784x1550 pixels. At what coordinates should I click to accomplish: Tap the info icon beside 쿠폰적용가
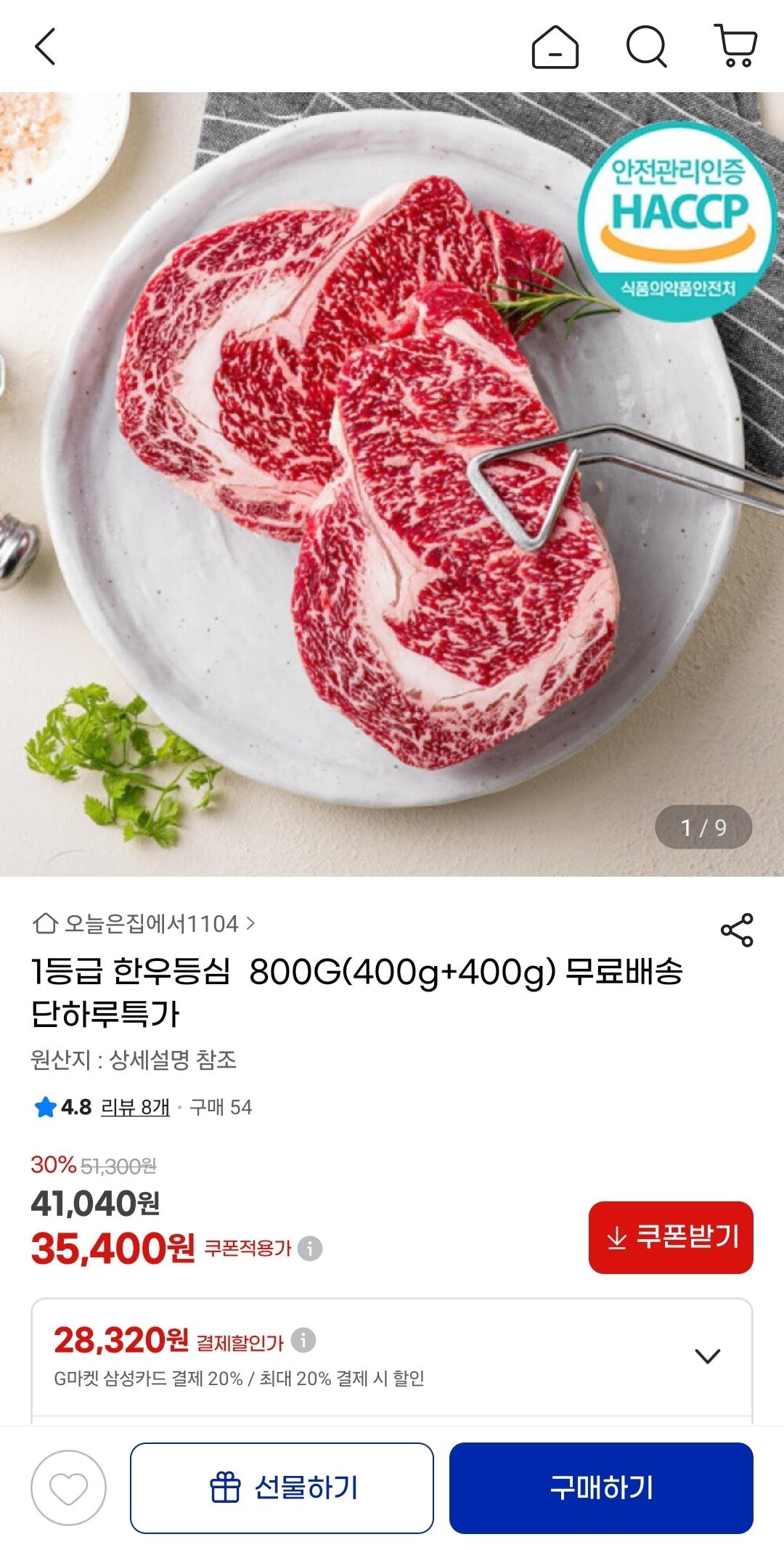pos(310,1249)
